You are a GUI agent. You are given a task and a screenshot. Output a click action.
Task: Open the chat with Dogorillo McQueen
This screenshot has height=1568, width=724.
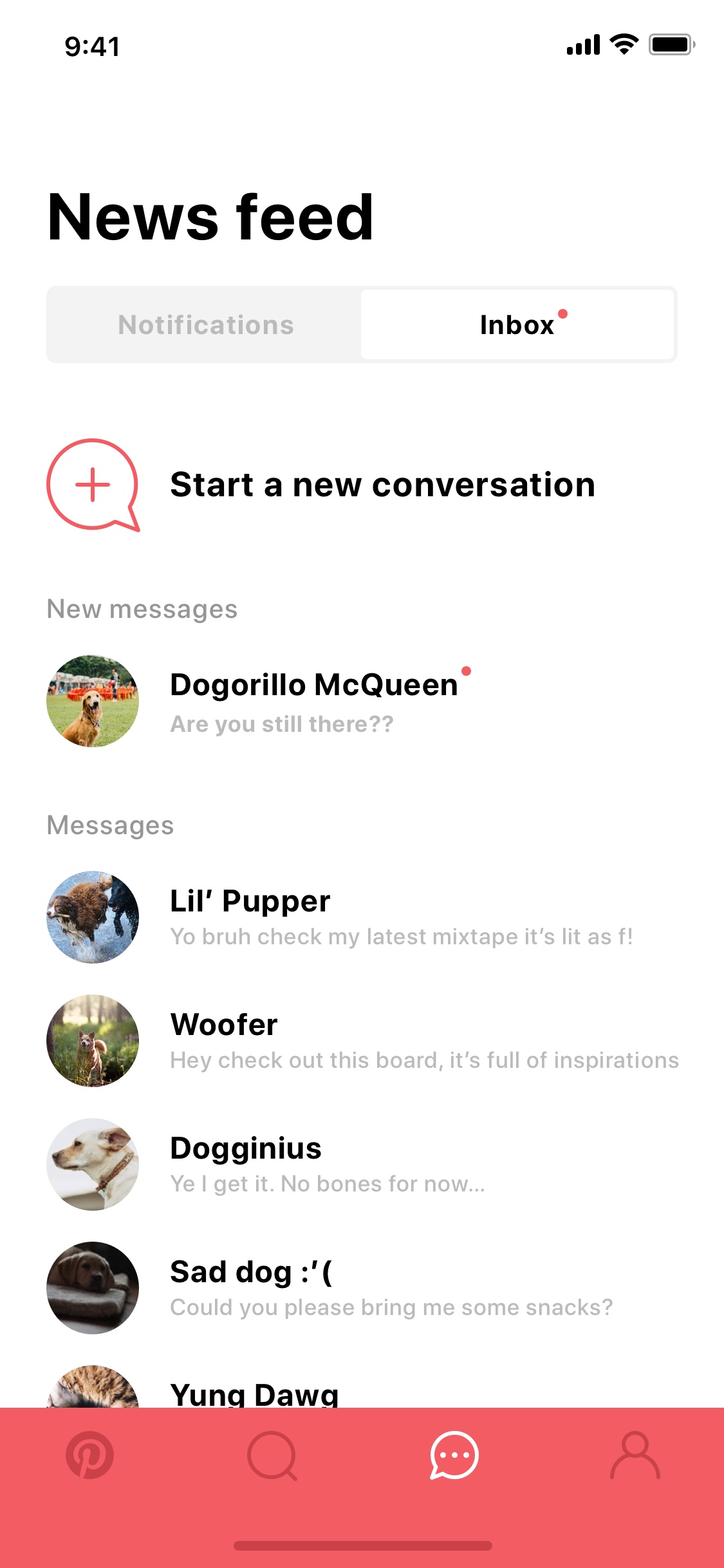coord(362,701)
